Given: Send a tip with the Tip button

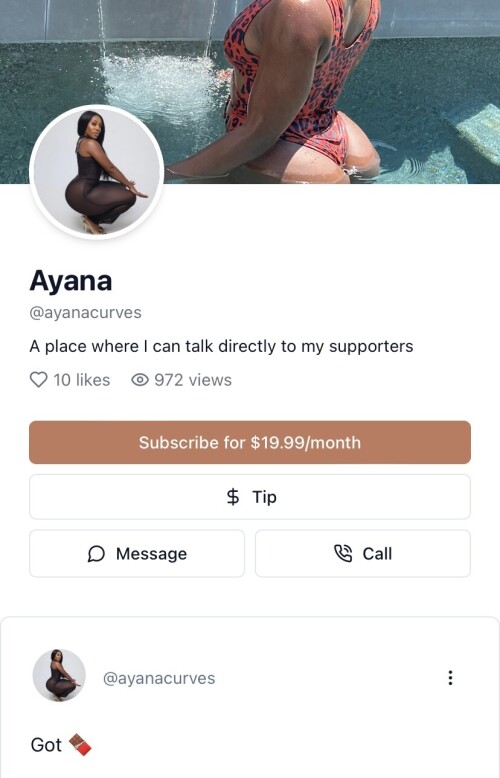Looking at the screenshot, I should click(250, 497).
